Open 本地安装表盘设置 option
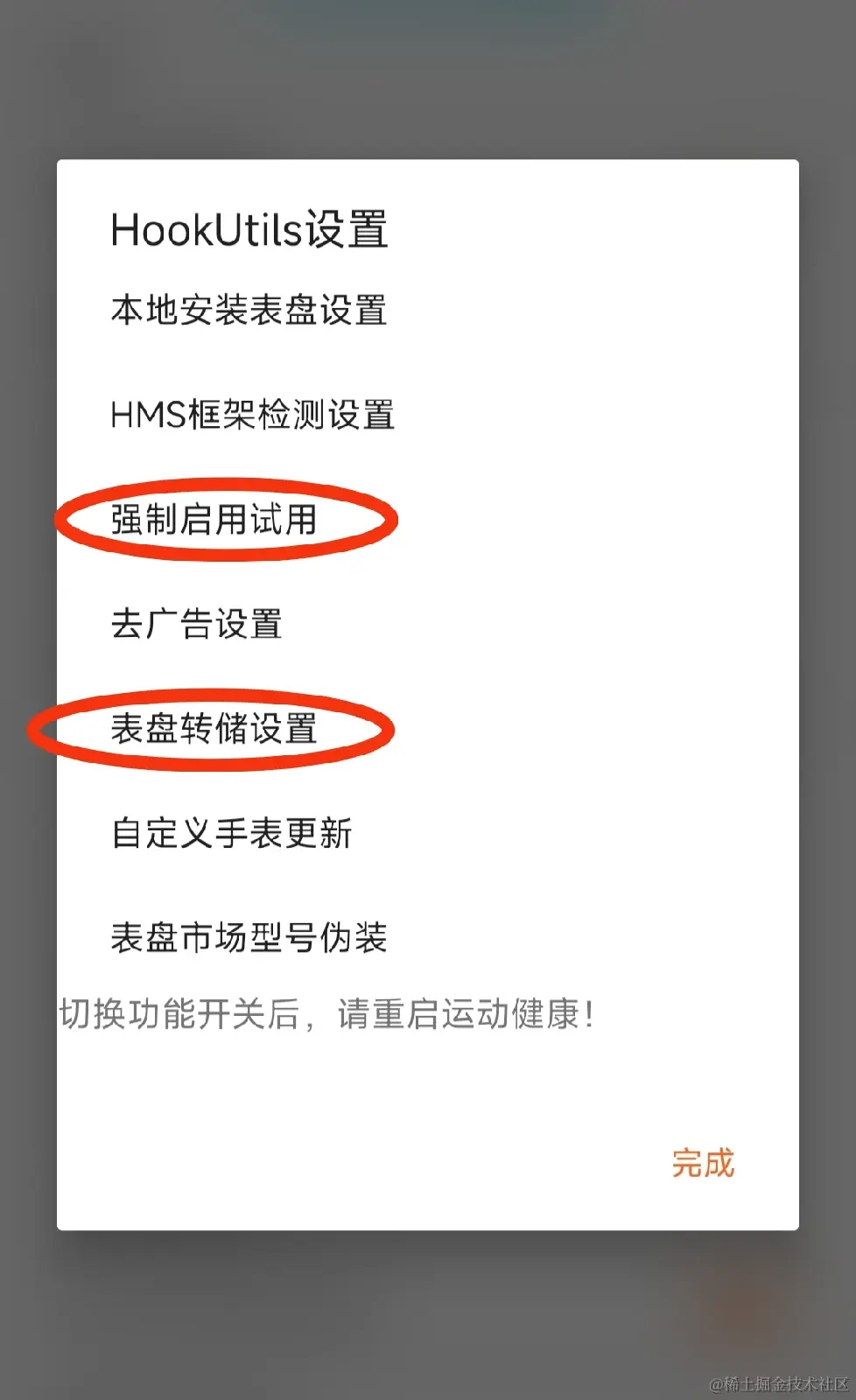 [249, 311]
